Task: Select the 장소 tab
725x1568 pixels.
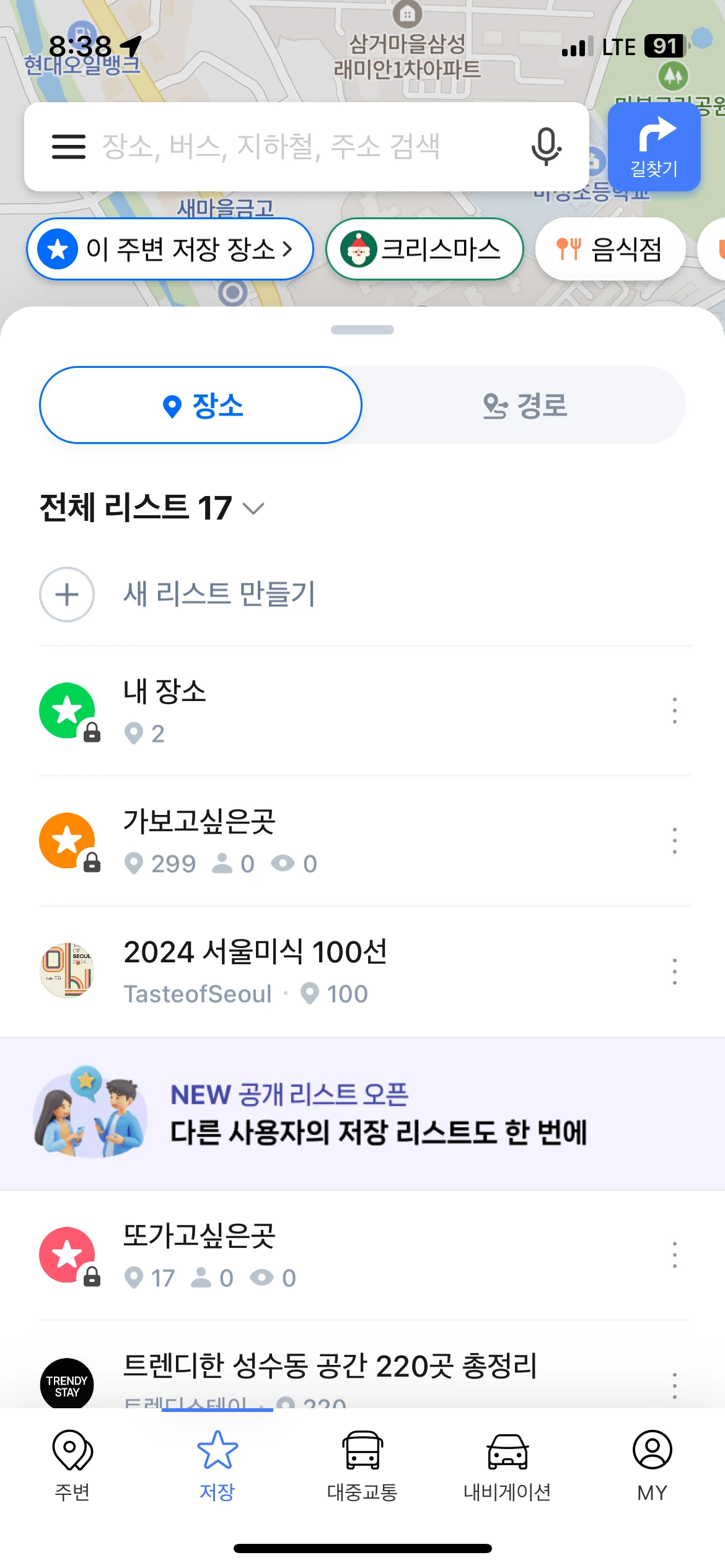Action: (x=201, y=405)
